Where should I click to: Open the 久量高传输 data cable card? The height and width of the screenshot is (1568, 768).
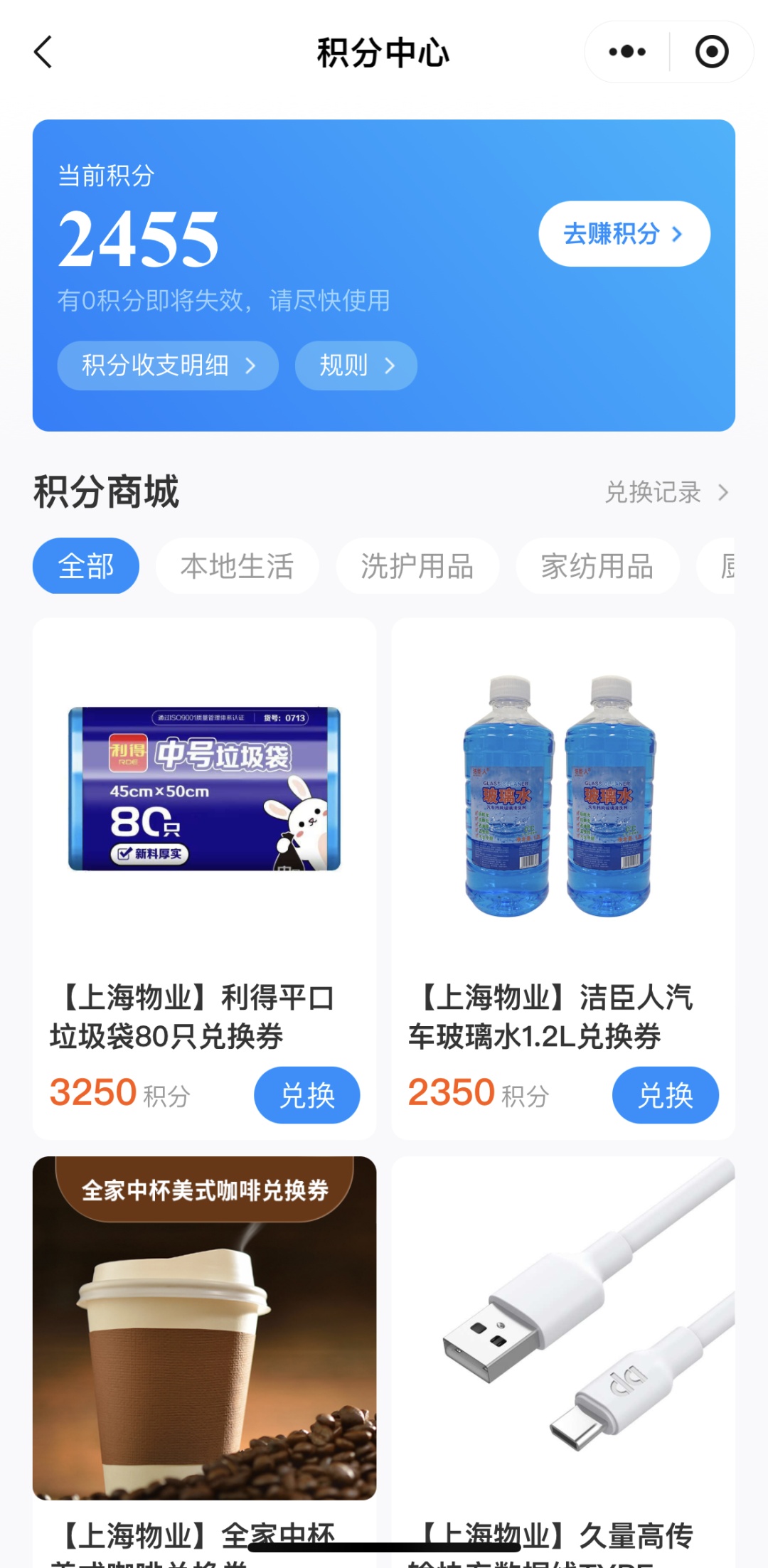click(x=562, y=1337)
